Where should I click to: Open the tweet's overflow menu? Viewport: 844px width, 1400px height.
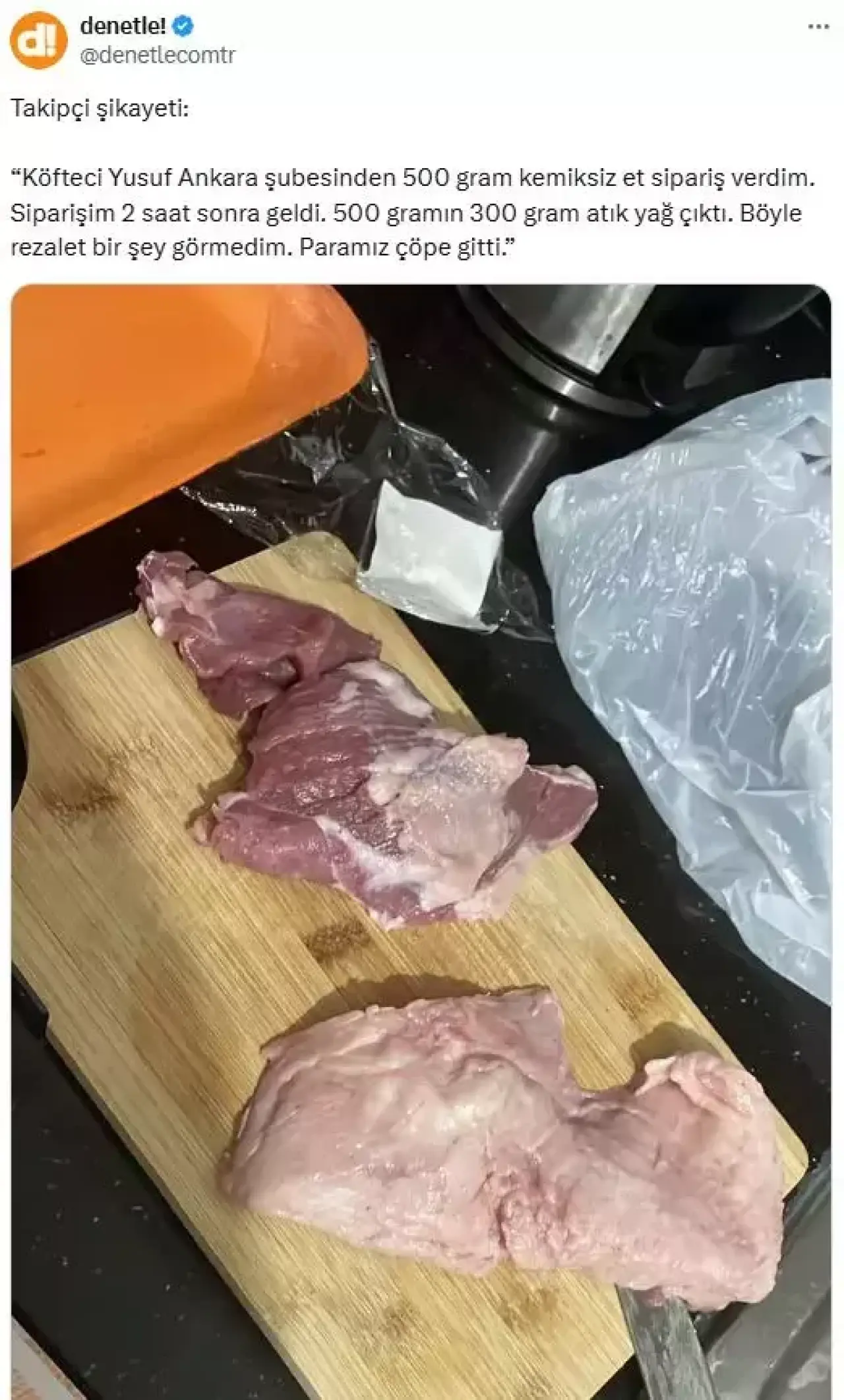pyautogui.click(x=819, y=27)
